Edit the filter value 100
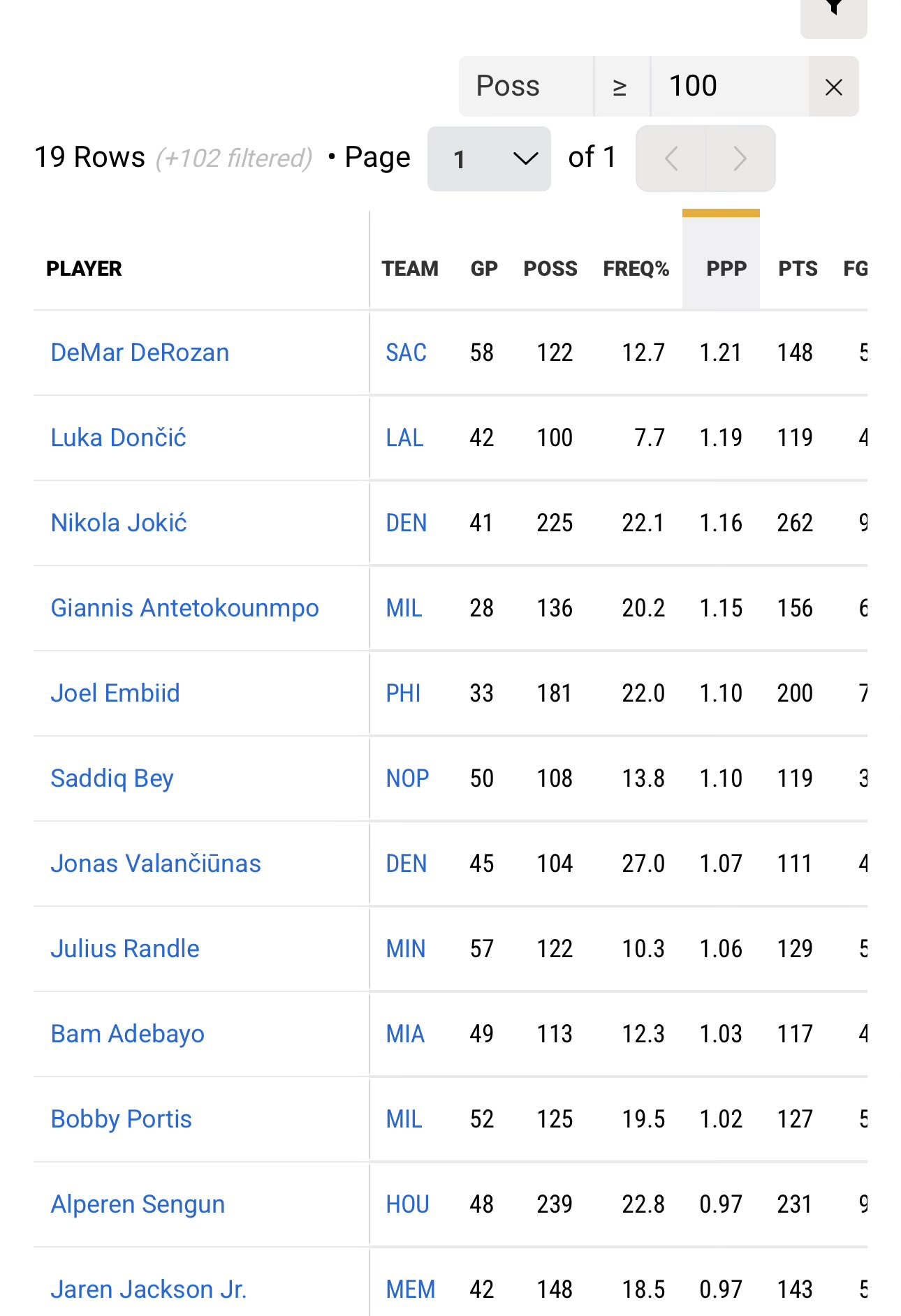 (728, 87)
